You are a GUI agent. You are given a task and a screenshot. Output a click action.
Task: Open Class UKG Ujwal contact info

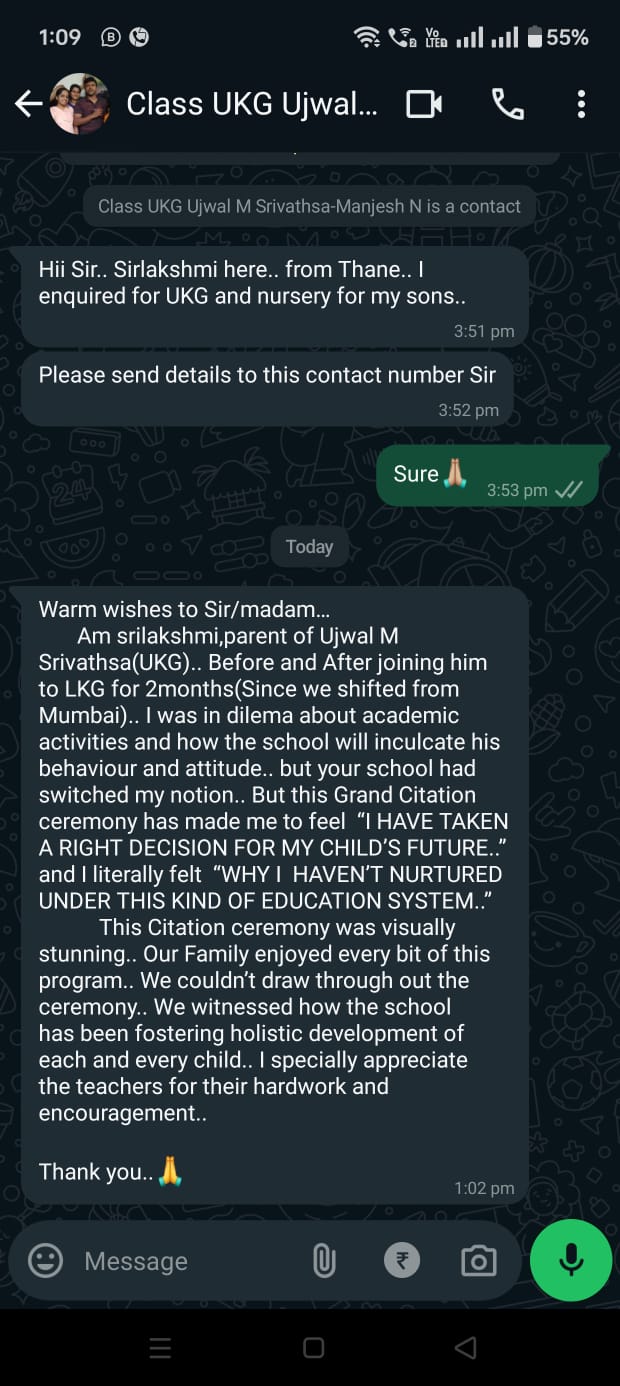click(x=252, y=104)
